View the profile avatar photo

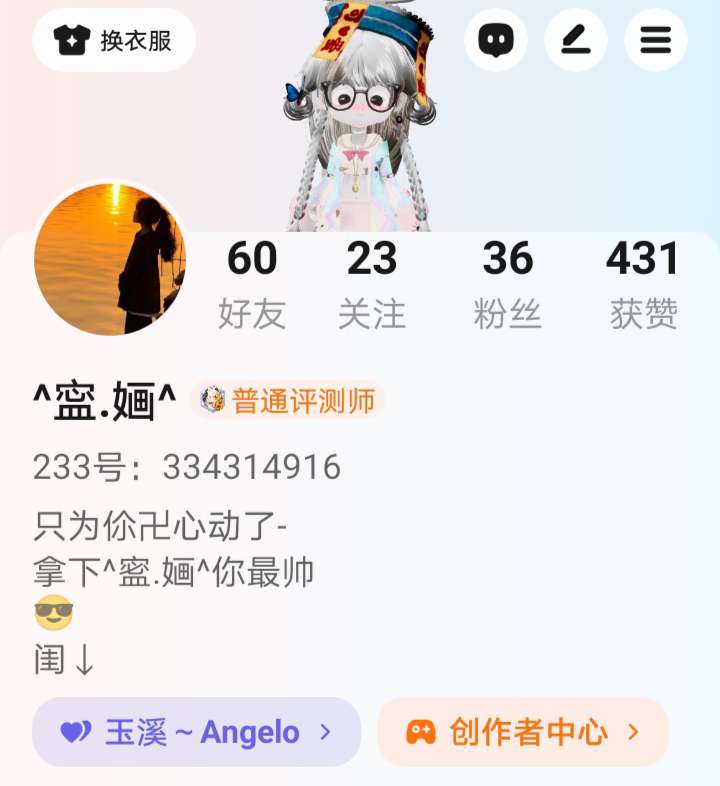pos(110,259)
